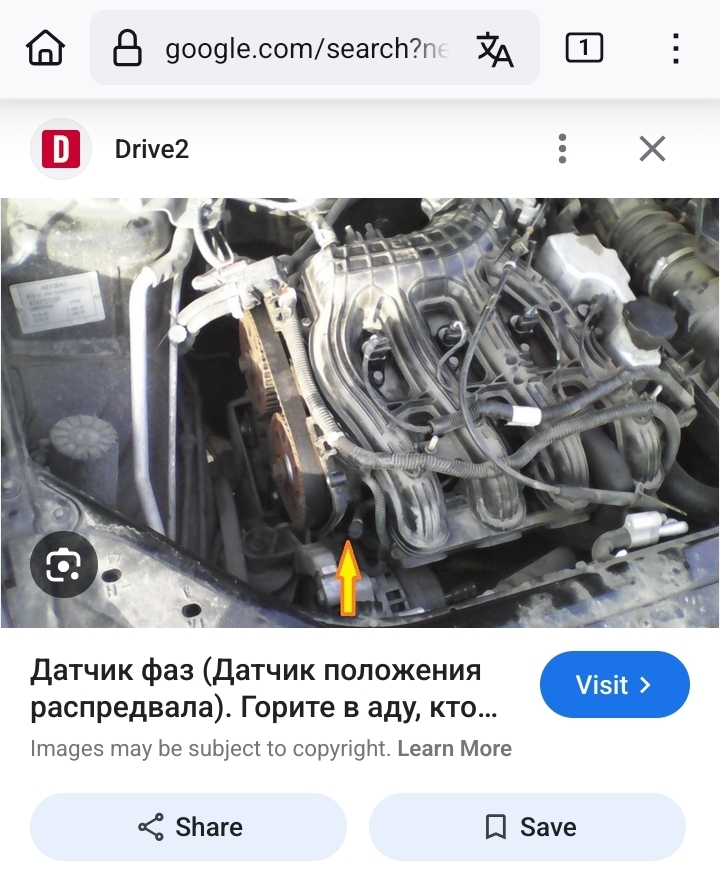
Task: Open the tab switcher
Action: coord(584,48)
